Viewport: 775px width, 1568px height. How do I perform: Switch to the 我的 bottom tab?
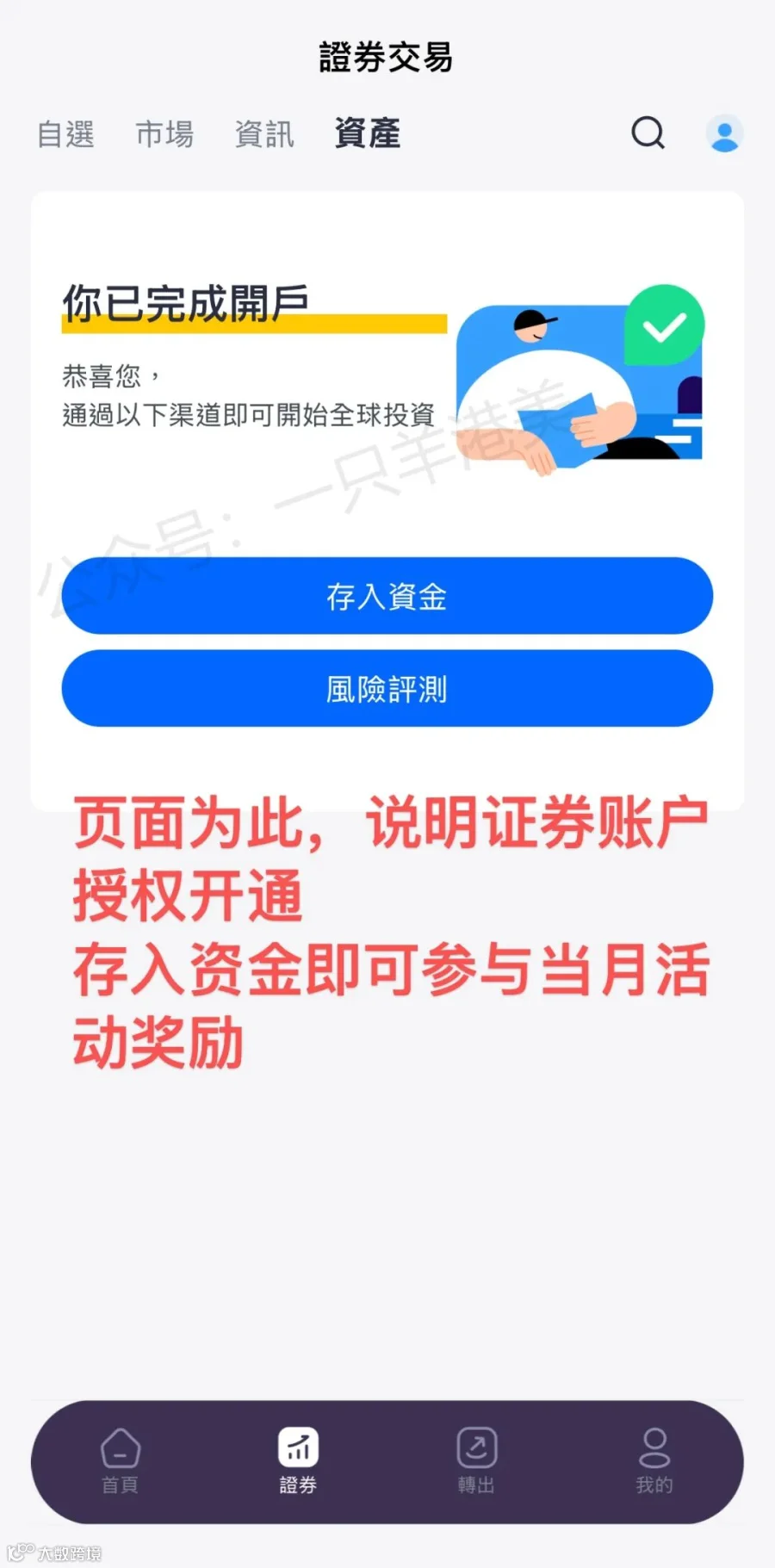point(654,1460)
